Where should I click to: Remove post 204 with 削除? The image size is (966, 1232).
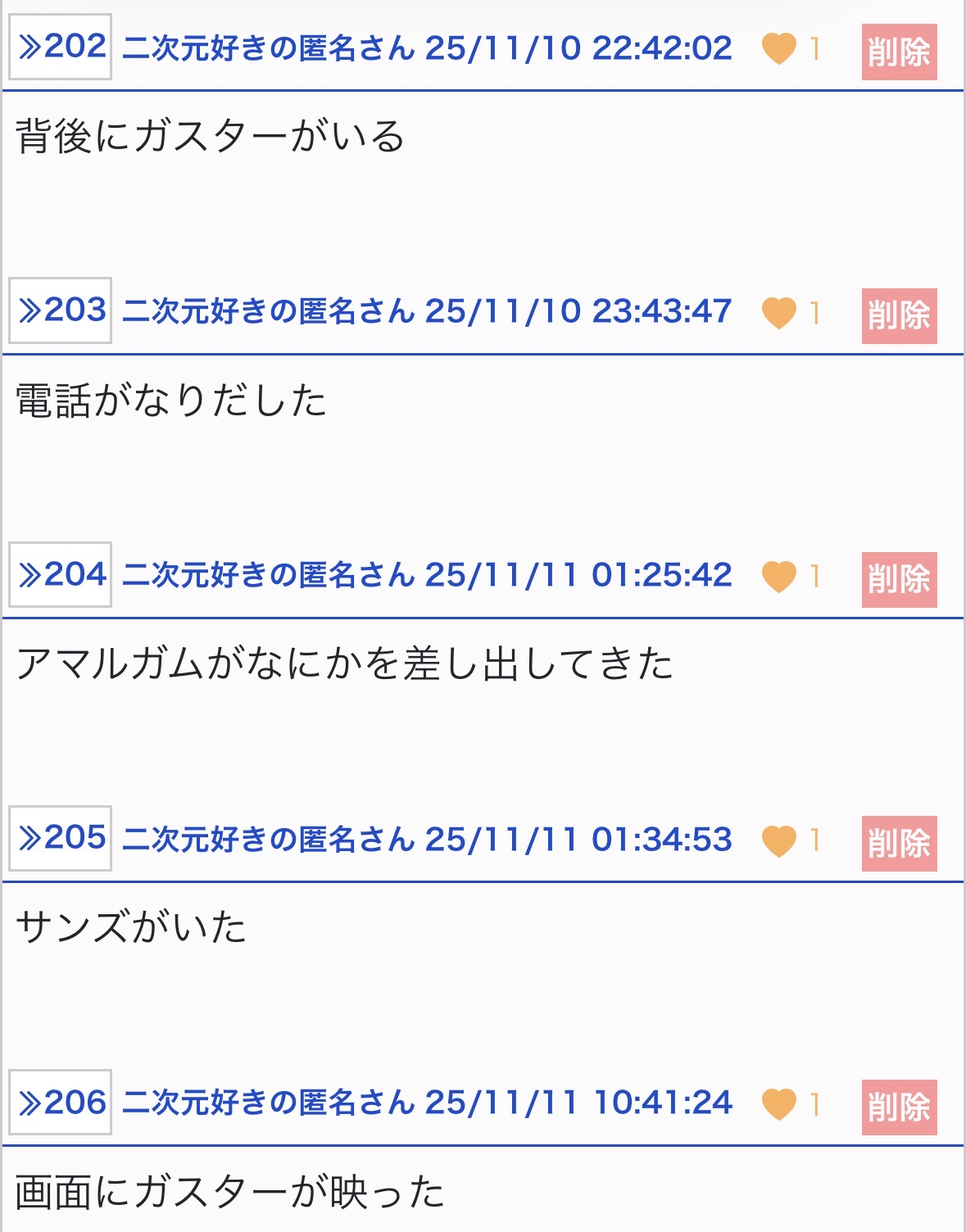(x=899, y=580)
